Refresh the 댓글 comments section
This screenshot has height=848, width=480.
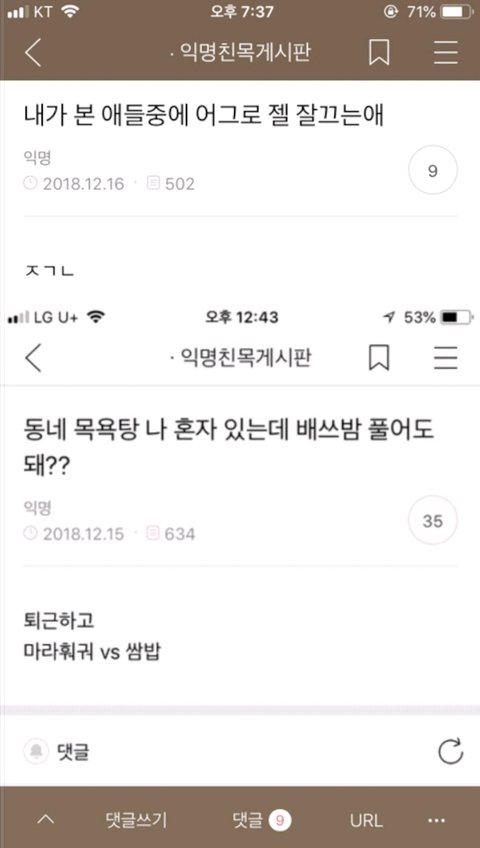[x=450, y=751]
